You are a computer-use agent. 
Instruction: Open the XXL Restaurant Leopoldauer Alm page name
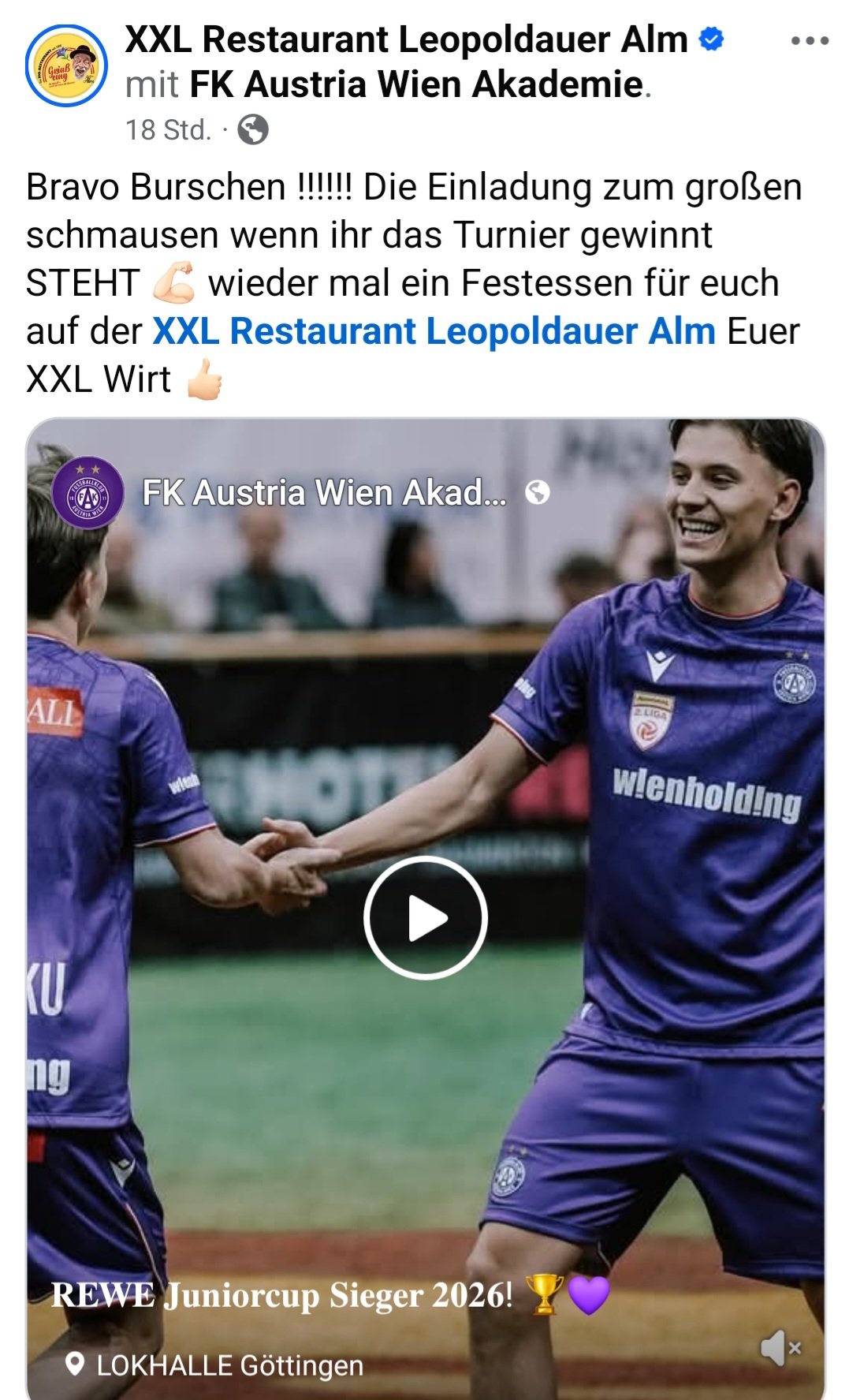coord(406,39)
